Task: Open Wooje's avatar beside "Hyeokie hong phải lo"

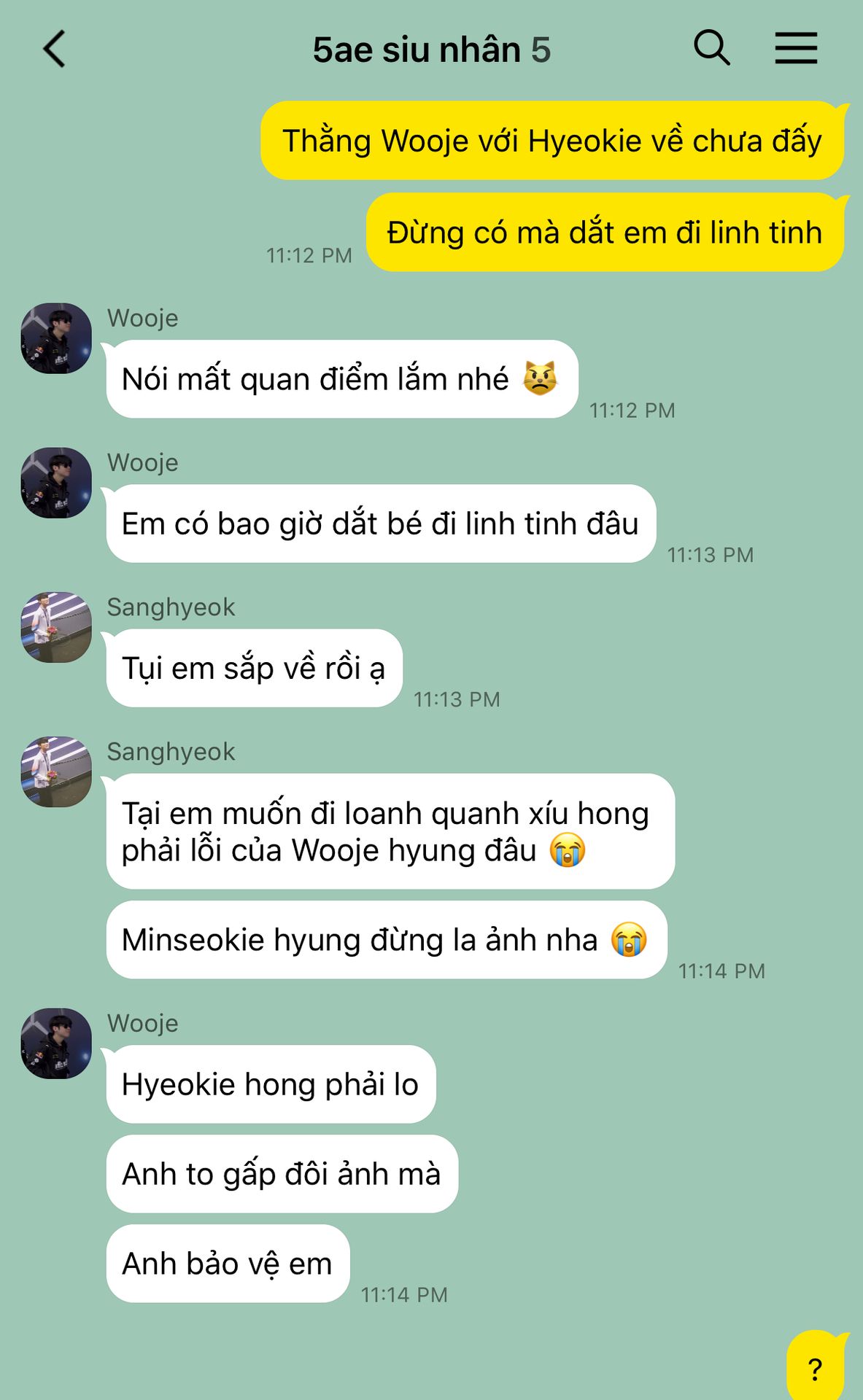Action: point(56,1043)
